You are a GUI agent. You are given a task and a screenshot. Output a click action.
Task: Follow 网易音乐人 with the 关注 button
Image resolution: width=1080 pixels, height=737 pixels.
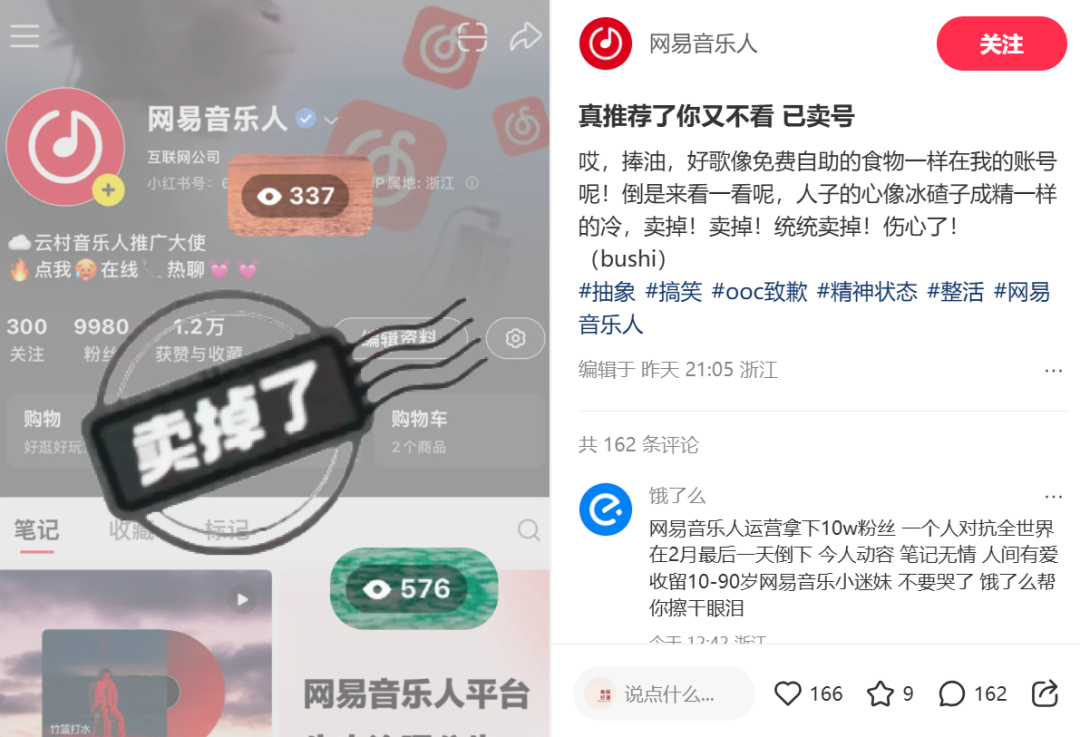pos(1001,44)
